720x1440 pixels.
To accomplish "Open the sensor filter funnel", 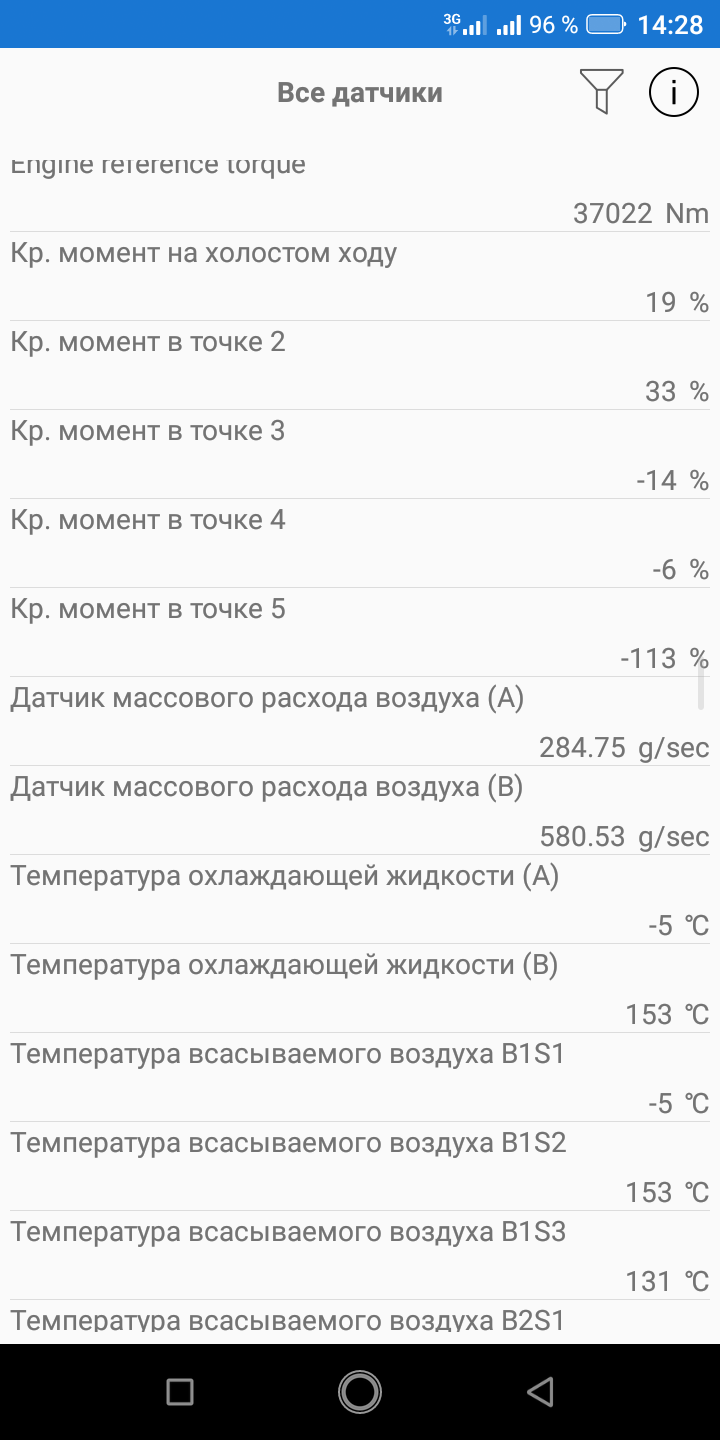I will click(x=601, y=92).
